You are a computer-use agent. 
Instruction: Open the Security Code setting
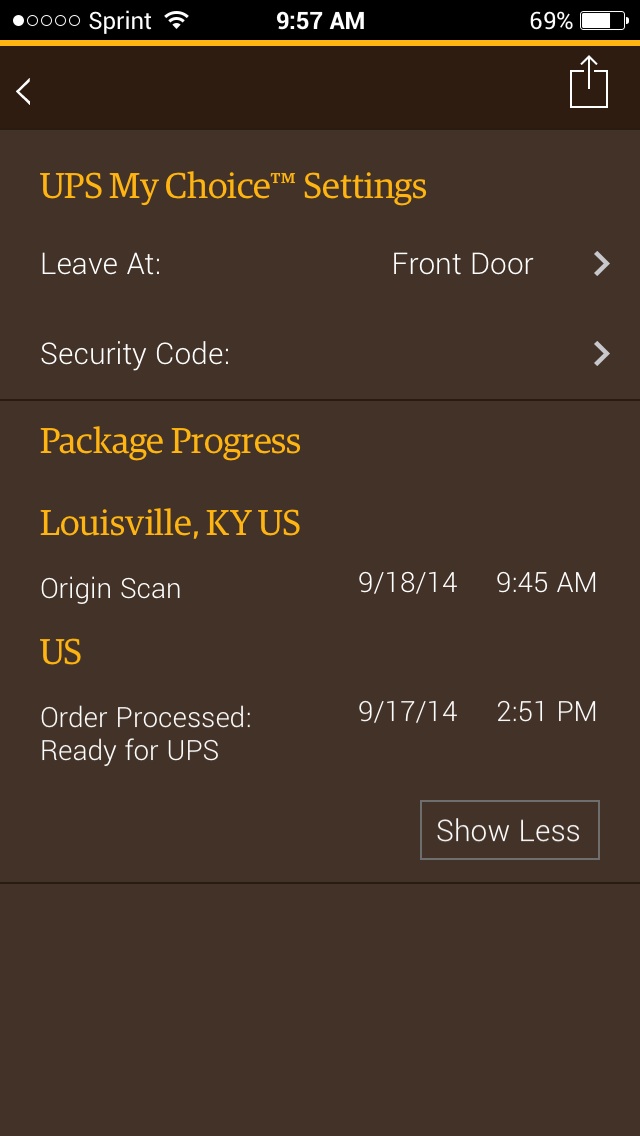pos(320,354)
